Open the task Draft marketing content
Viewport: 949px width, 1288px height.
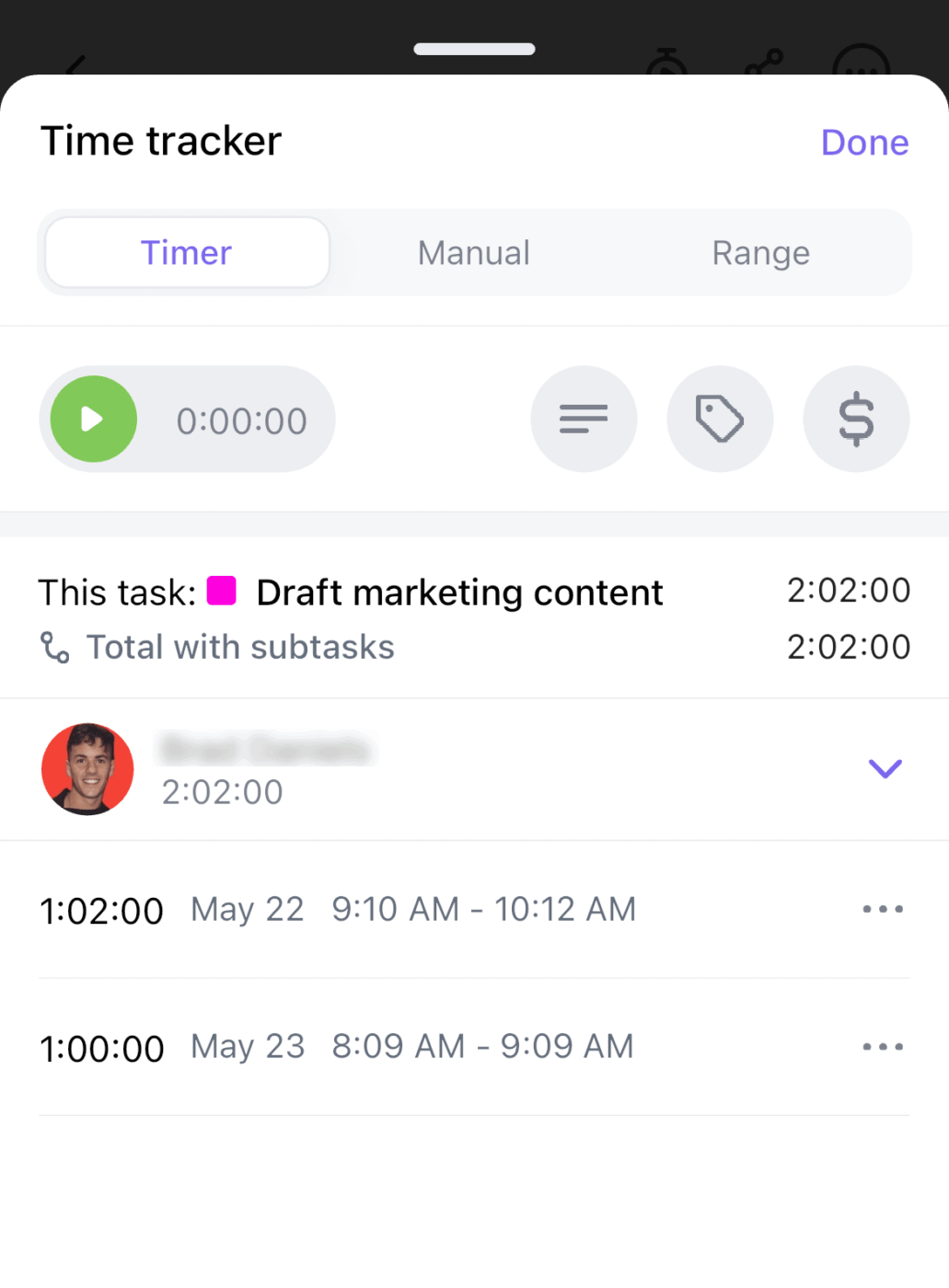(x=459, y=592)
